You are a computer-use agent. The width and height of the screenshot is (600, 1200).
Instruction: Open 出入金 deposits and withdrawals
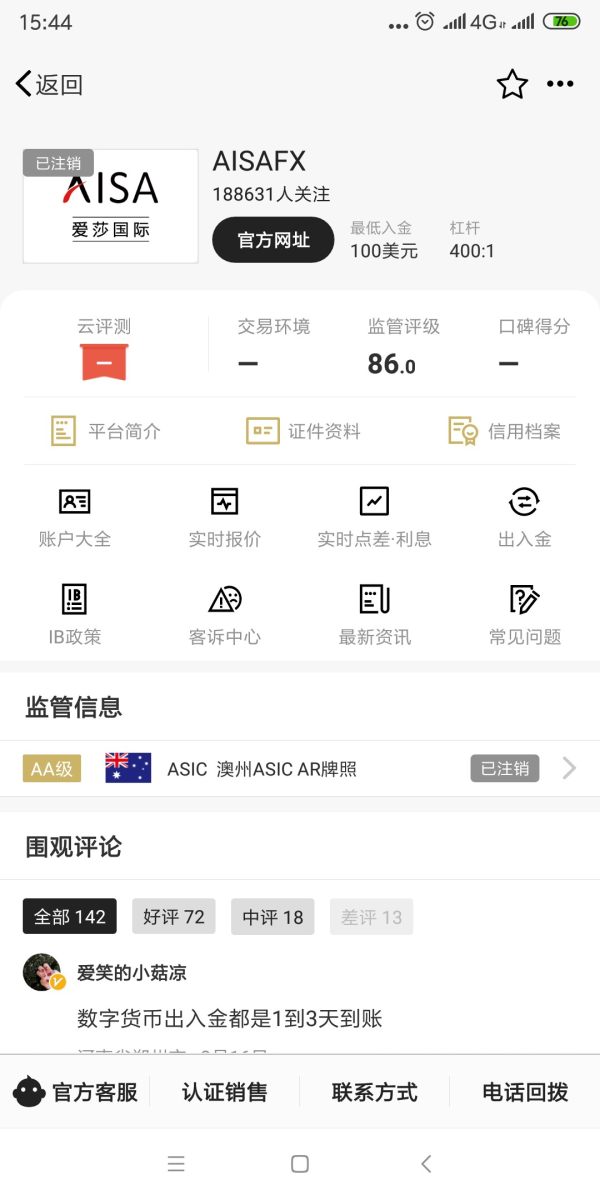click(x=524, y=518)
